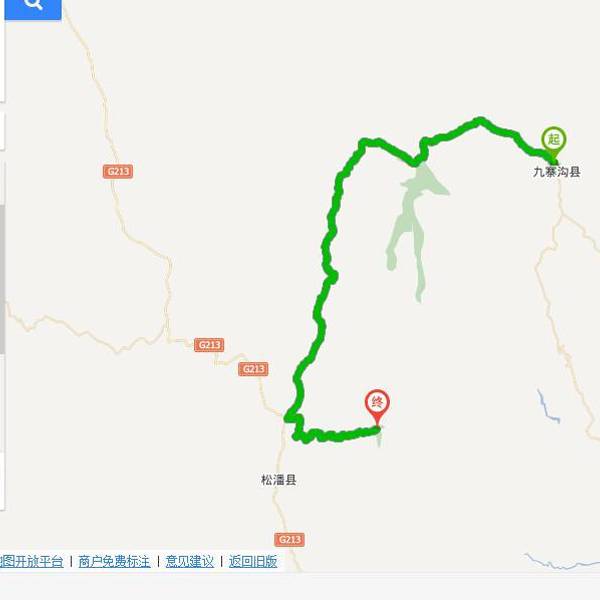Follow the 返回旧版 link
The height and width of the screenshot is (600, 600).
pos(253,562)
